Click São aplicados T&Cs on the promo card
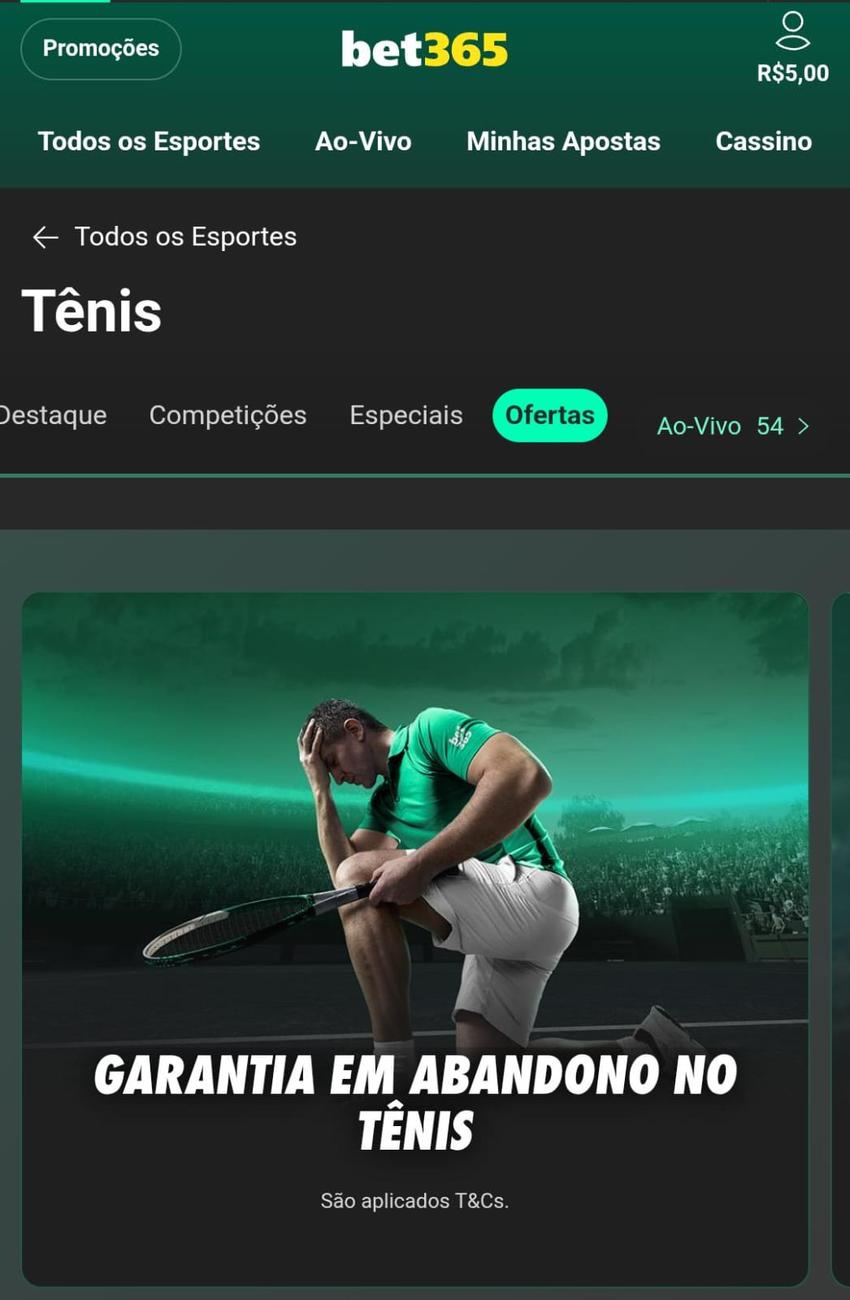The width and height of the screenshot is (850, 1300). tap(414, 1201)
